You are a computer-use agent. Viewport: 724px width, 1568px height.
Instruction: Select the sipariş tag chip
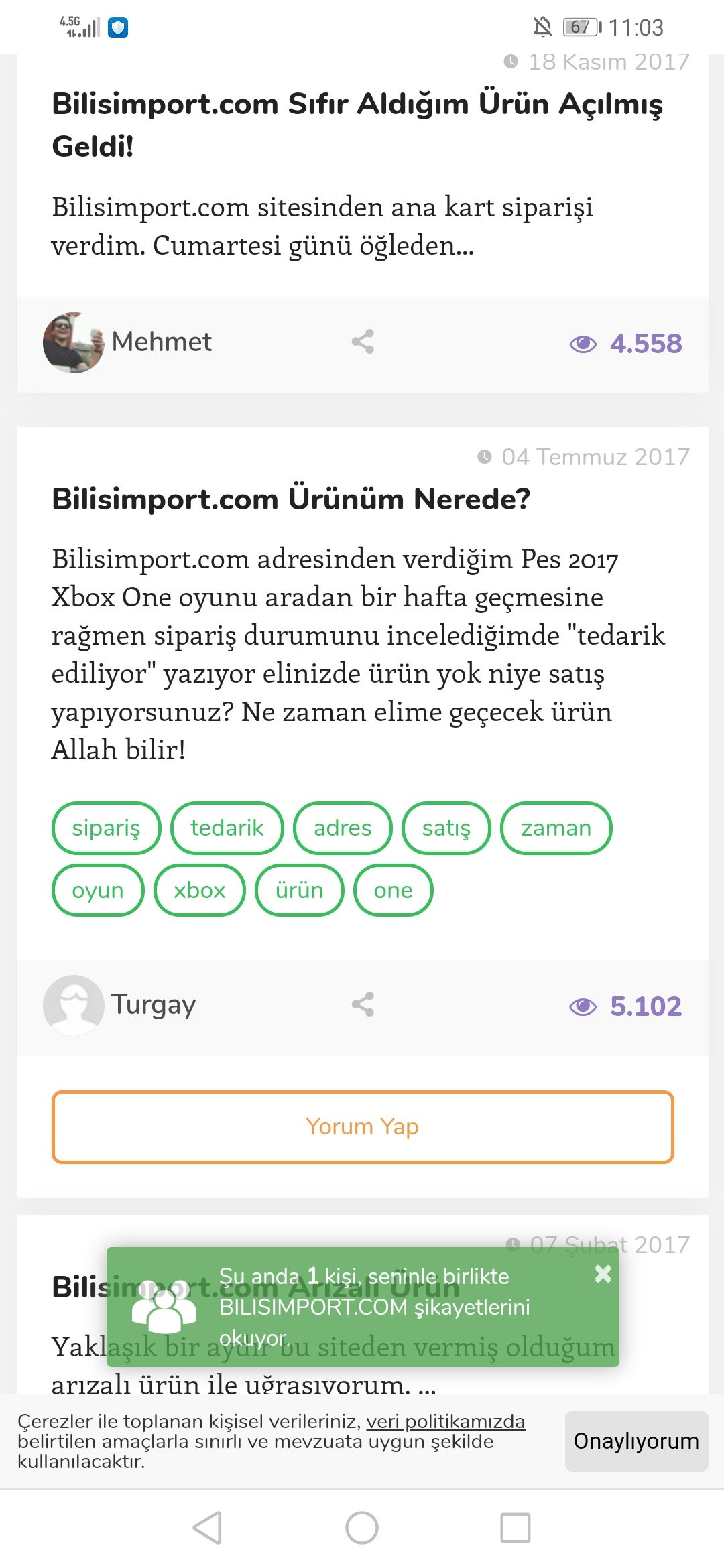(x=106, y=828)
